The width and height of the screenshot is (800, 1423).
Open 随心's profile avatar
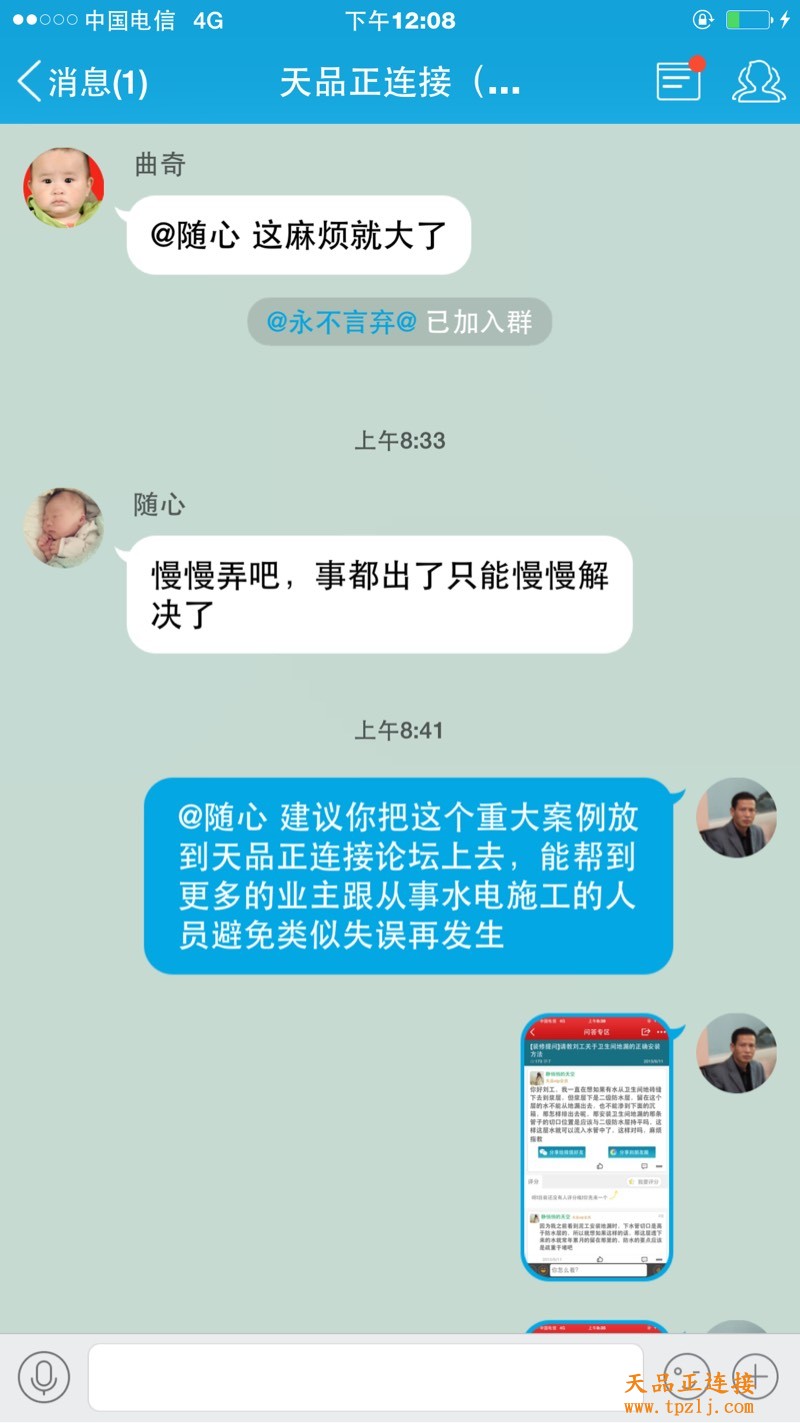tap(64, 527)
